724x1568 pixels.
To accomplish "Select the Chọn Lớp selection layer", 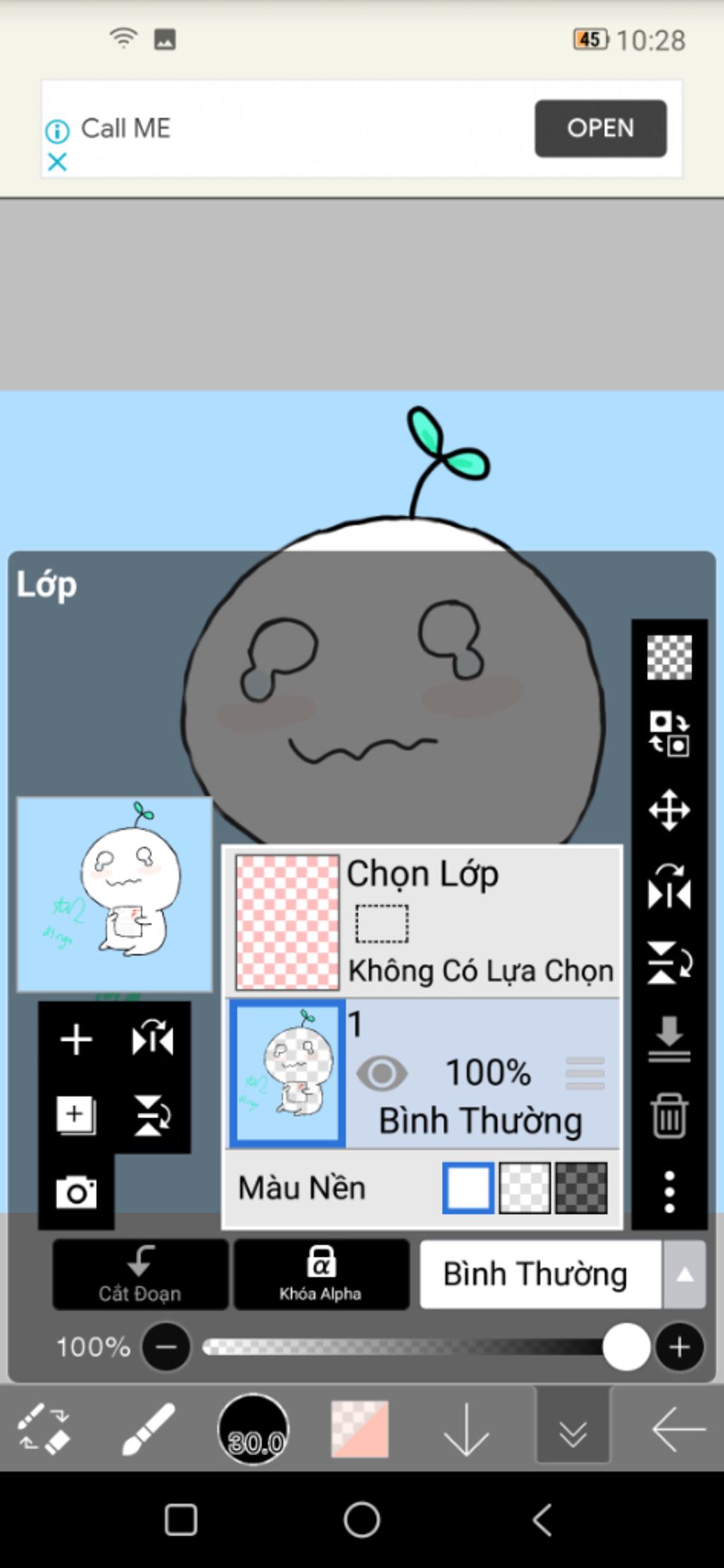I will point(423,922).
